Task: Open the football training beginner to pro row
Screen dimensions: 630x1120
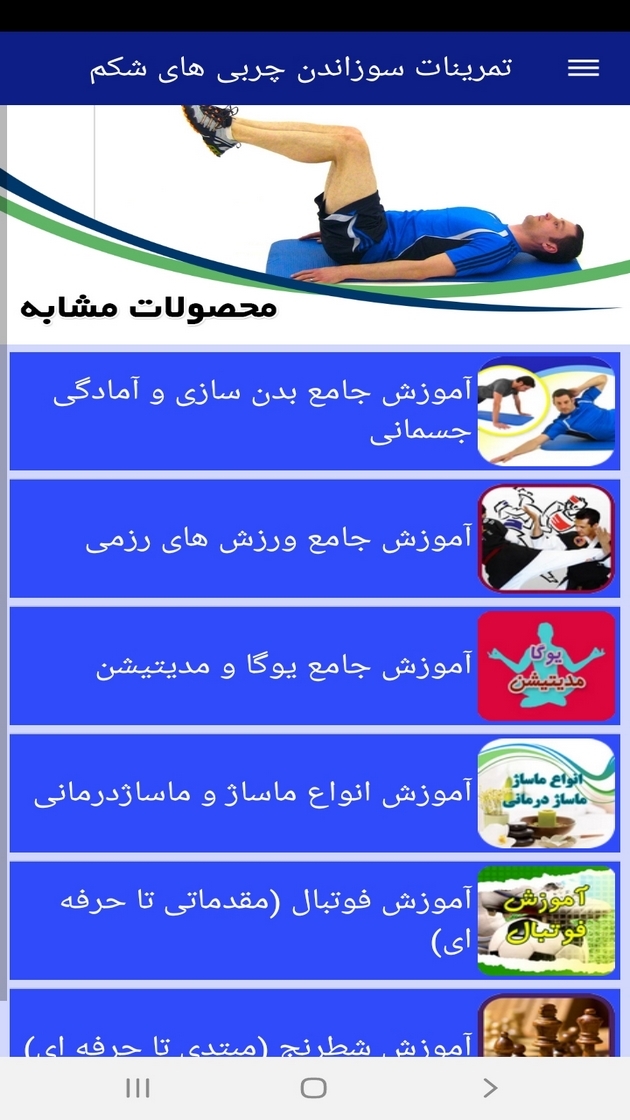Action: [x=314, y=921]
